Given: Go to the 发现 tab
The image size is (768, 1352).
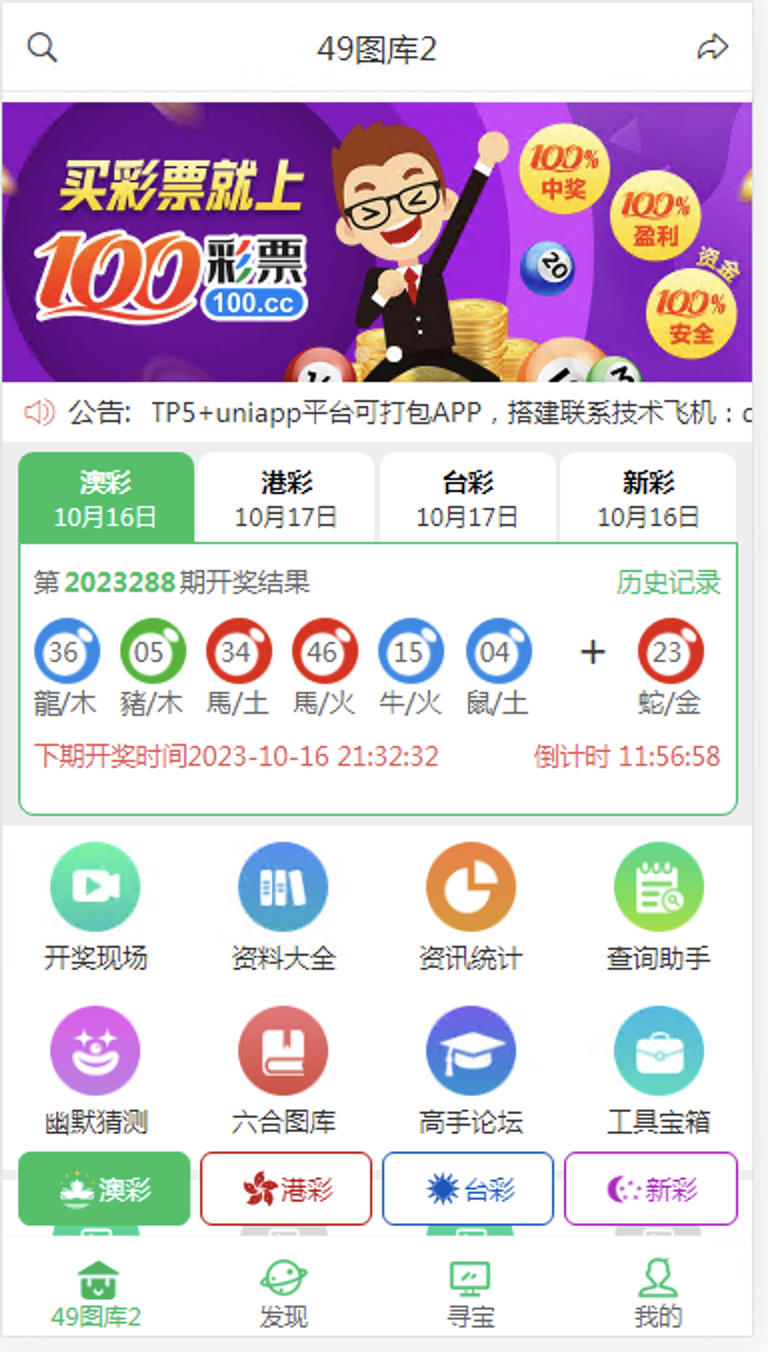Looking at the screenshot, I should tap(283, 1294).
